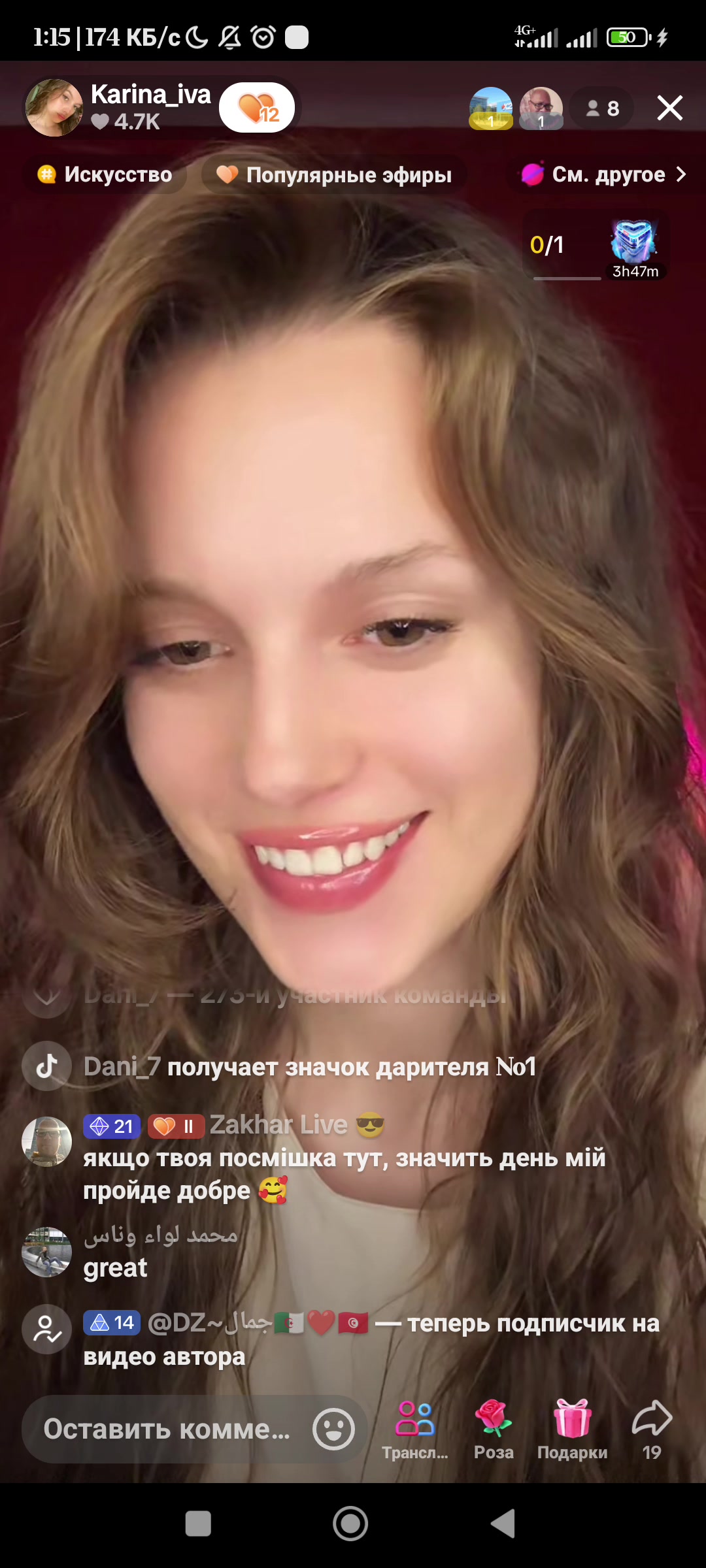Go back using system navigation button
The width and height of the screenshot is (706, 1568).
[503, 1524]
